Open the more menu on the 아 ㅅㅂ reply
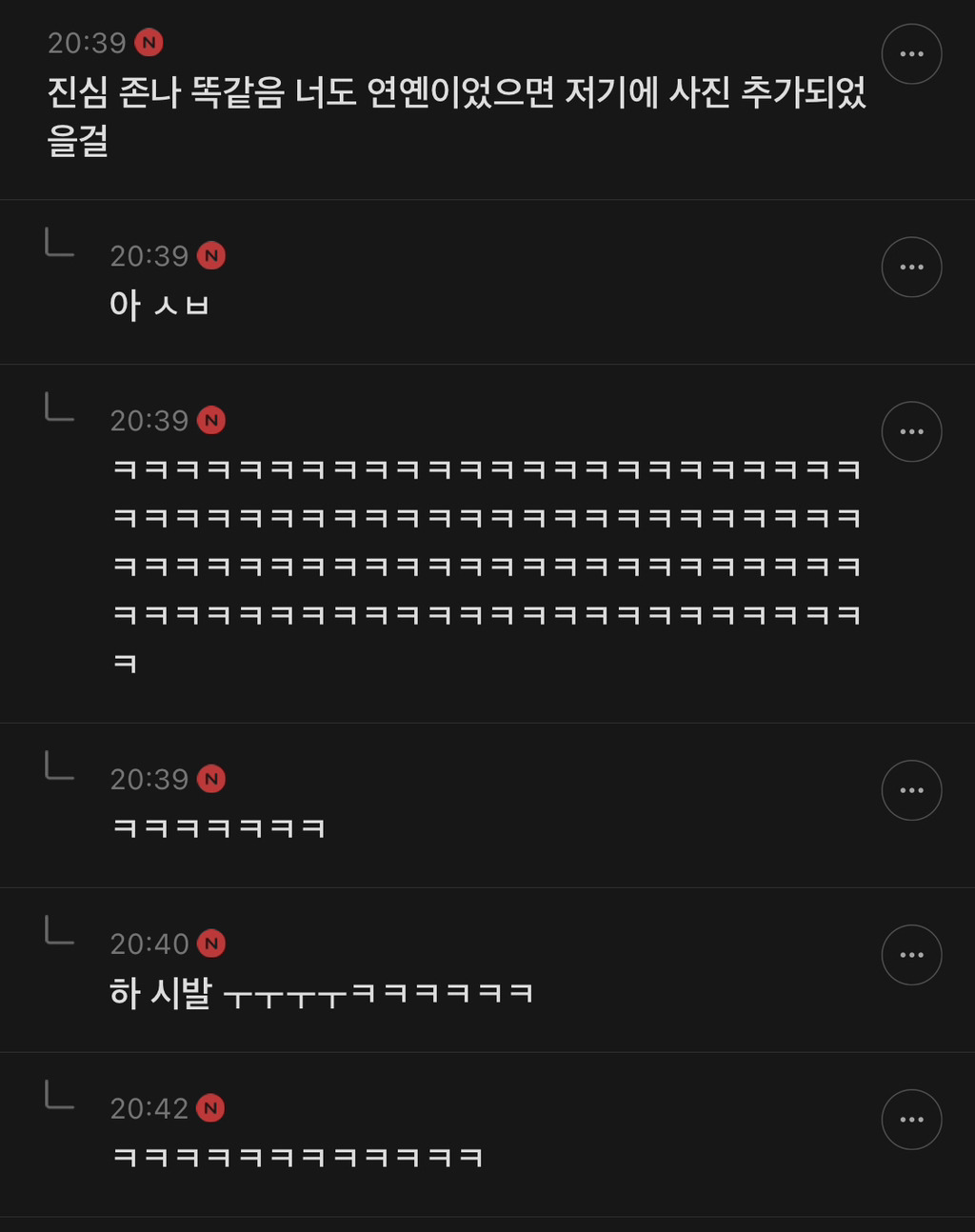 point(911,267)
